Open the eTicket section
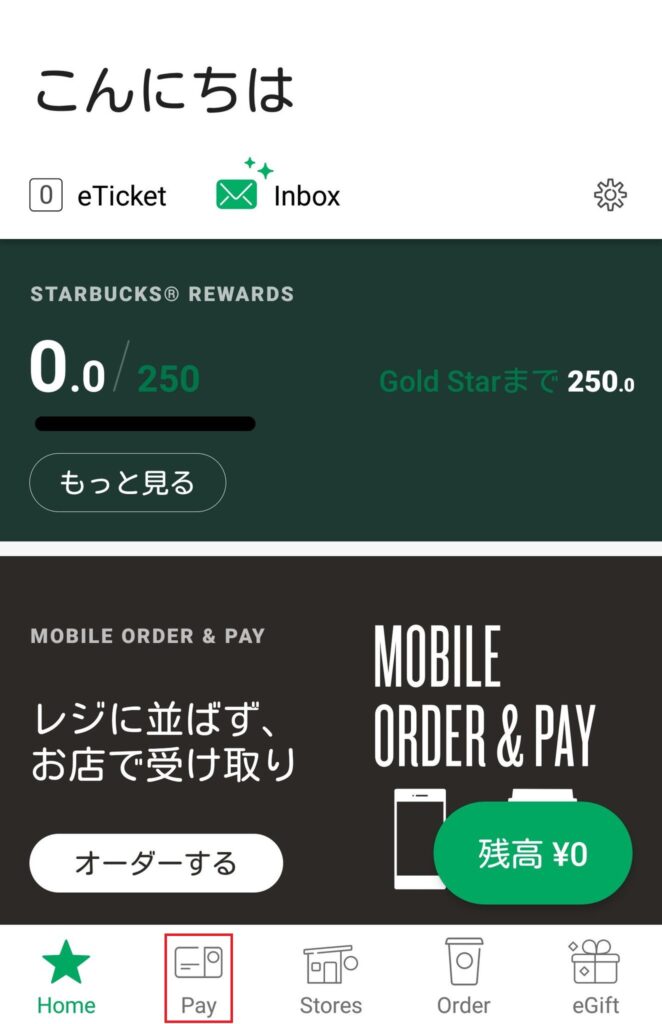Image resolution: width=662 pixels, height=1024 pixels. [98, 196]
